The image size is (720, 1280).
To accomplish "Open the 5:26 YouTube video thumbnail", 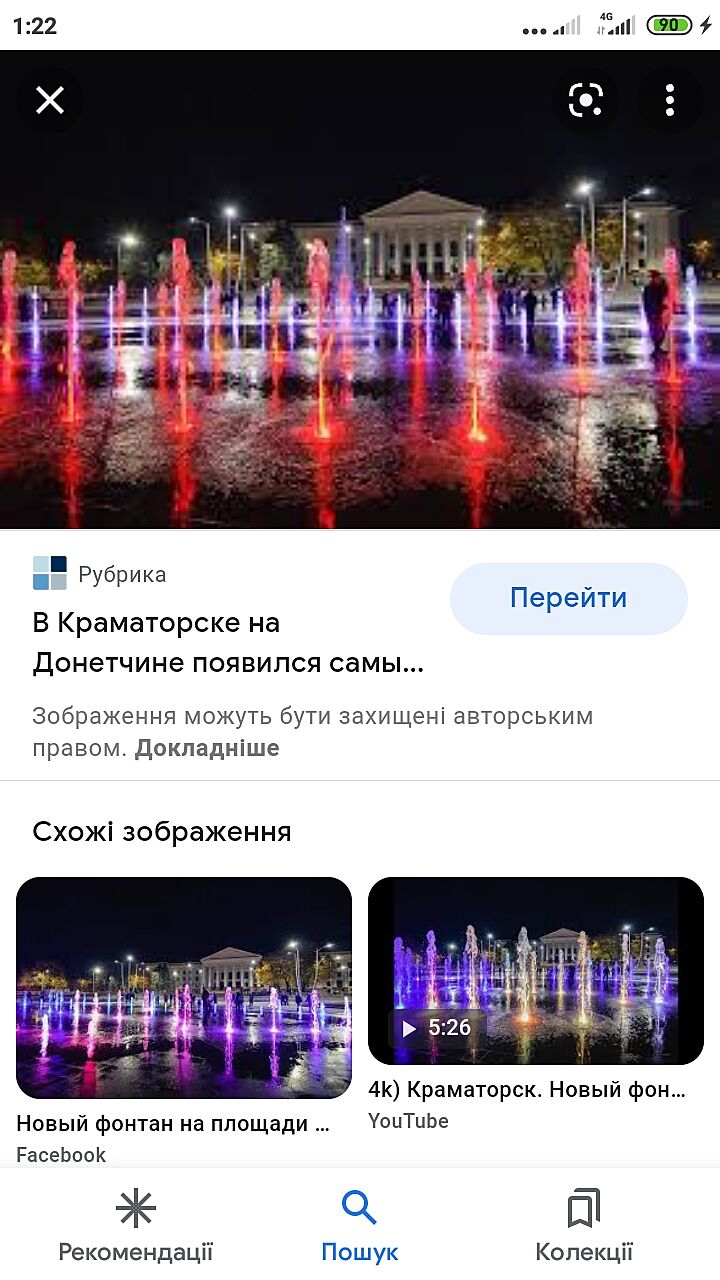I will coord(536,971).
